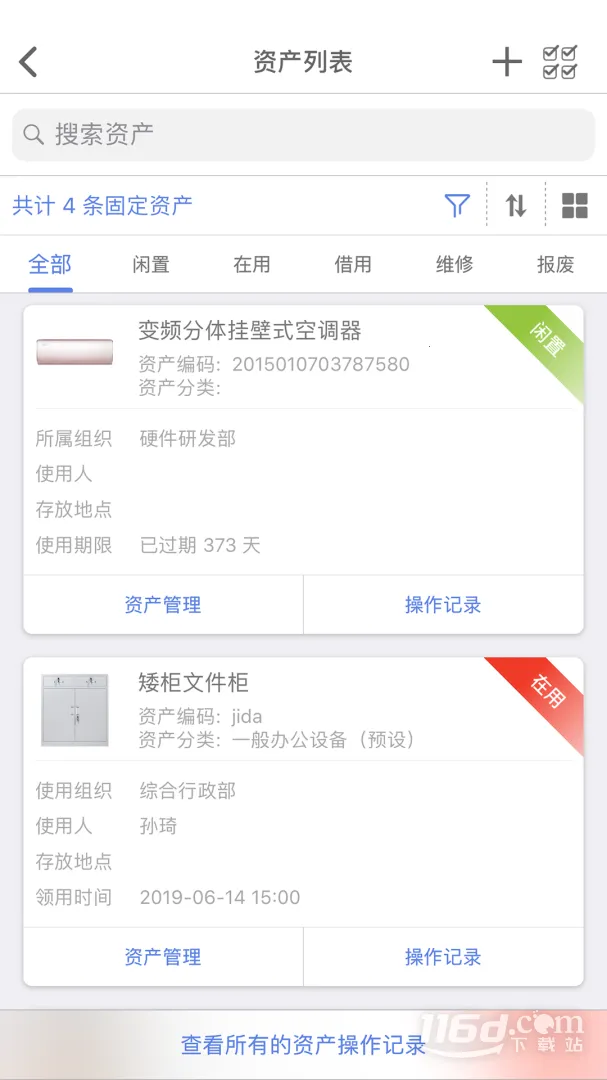Switch to the 闲置 tab
607x1080 pixels.
151,264
